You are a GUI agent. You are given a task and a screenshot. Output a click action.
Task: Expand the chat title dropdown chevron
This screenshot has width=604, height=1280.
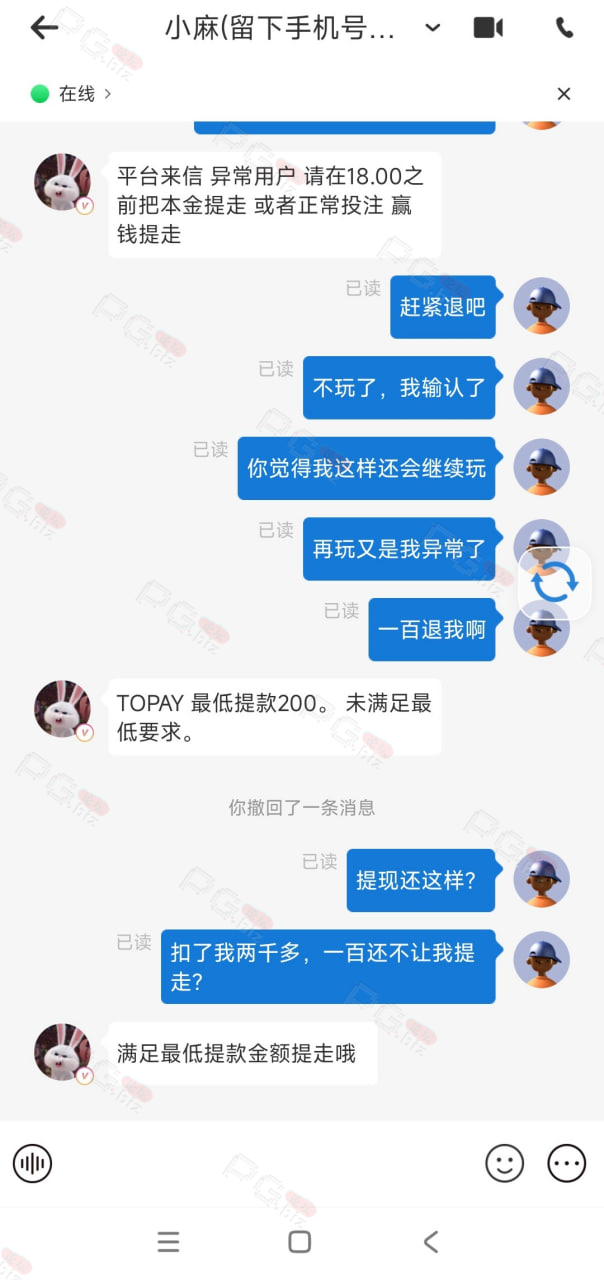click(433, 28)
